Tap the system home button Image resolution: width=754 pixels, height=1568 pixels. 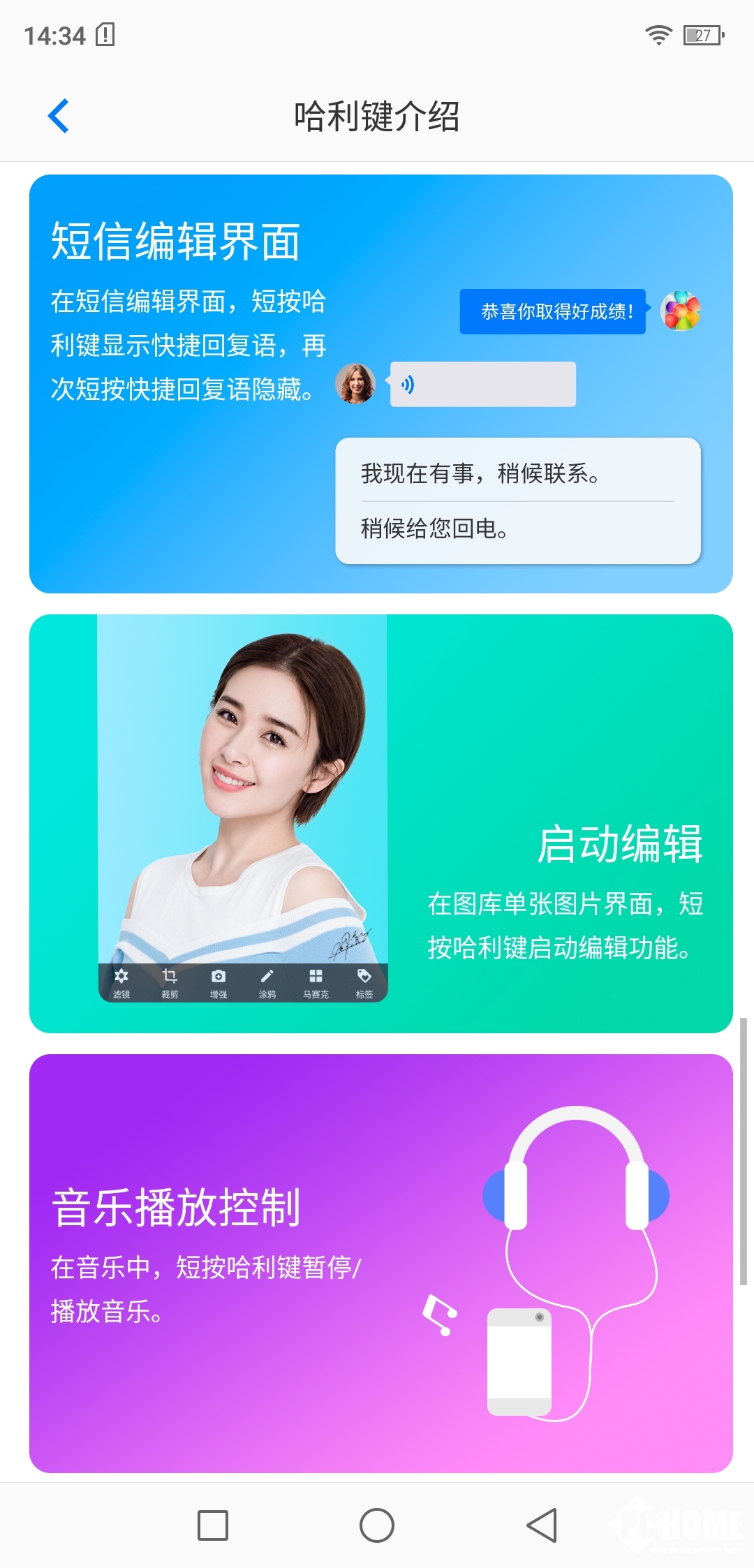pos(377,1525)
